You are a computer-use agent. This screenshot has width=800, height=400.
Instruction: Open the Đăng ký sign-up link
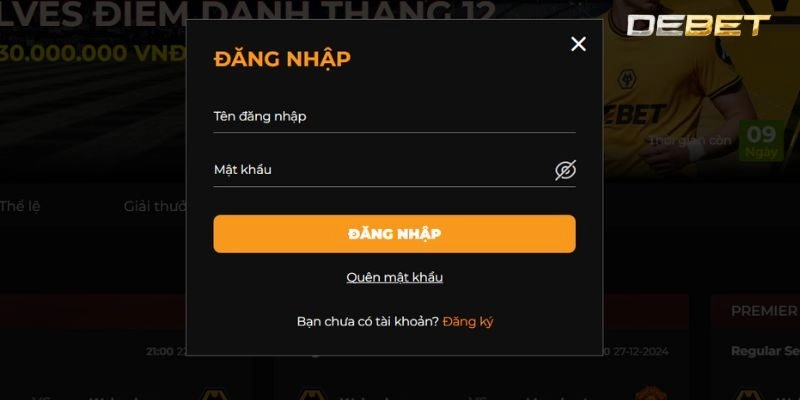click(x=468, y=321)
